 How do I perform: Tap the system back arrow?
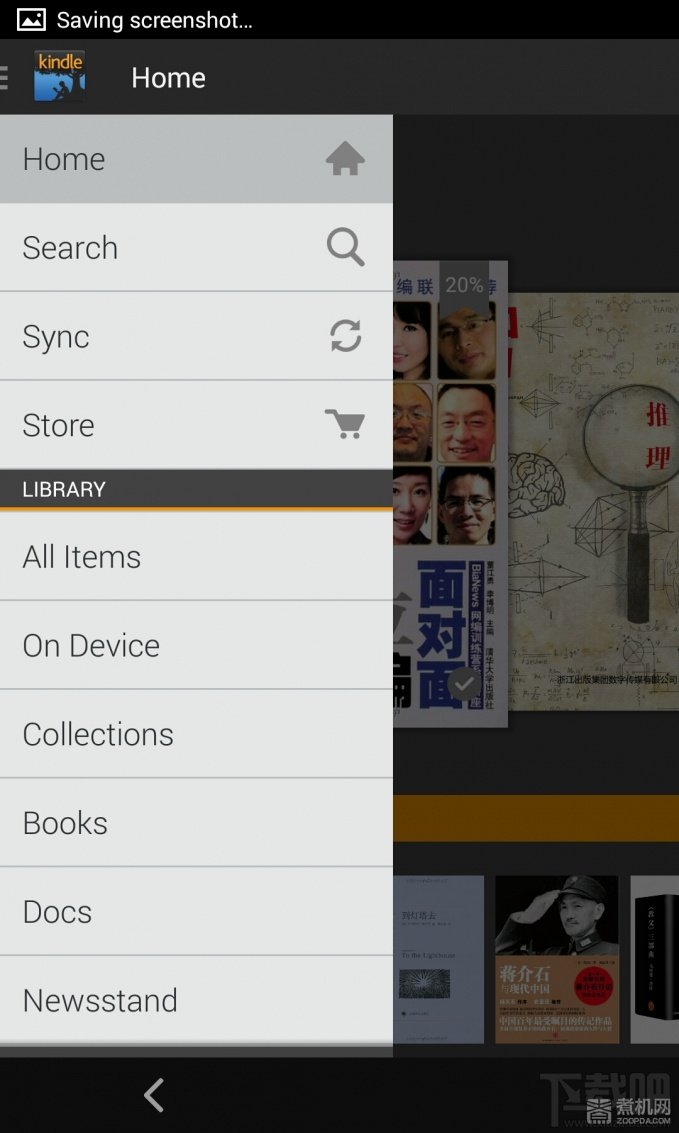pos(153,1096)
